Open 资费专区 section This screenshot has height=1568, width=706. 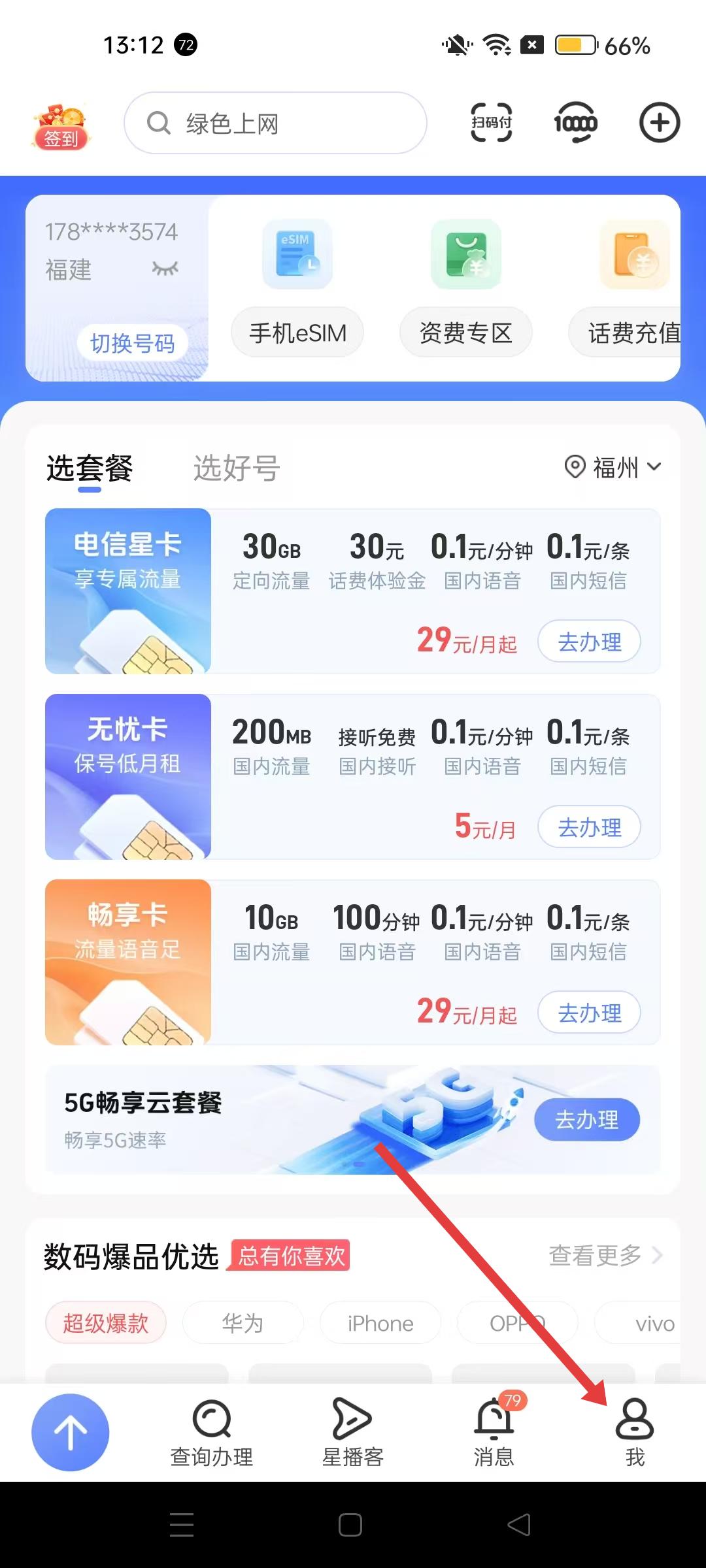465,333
